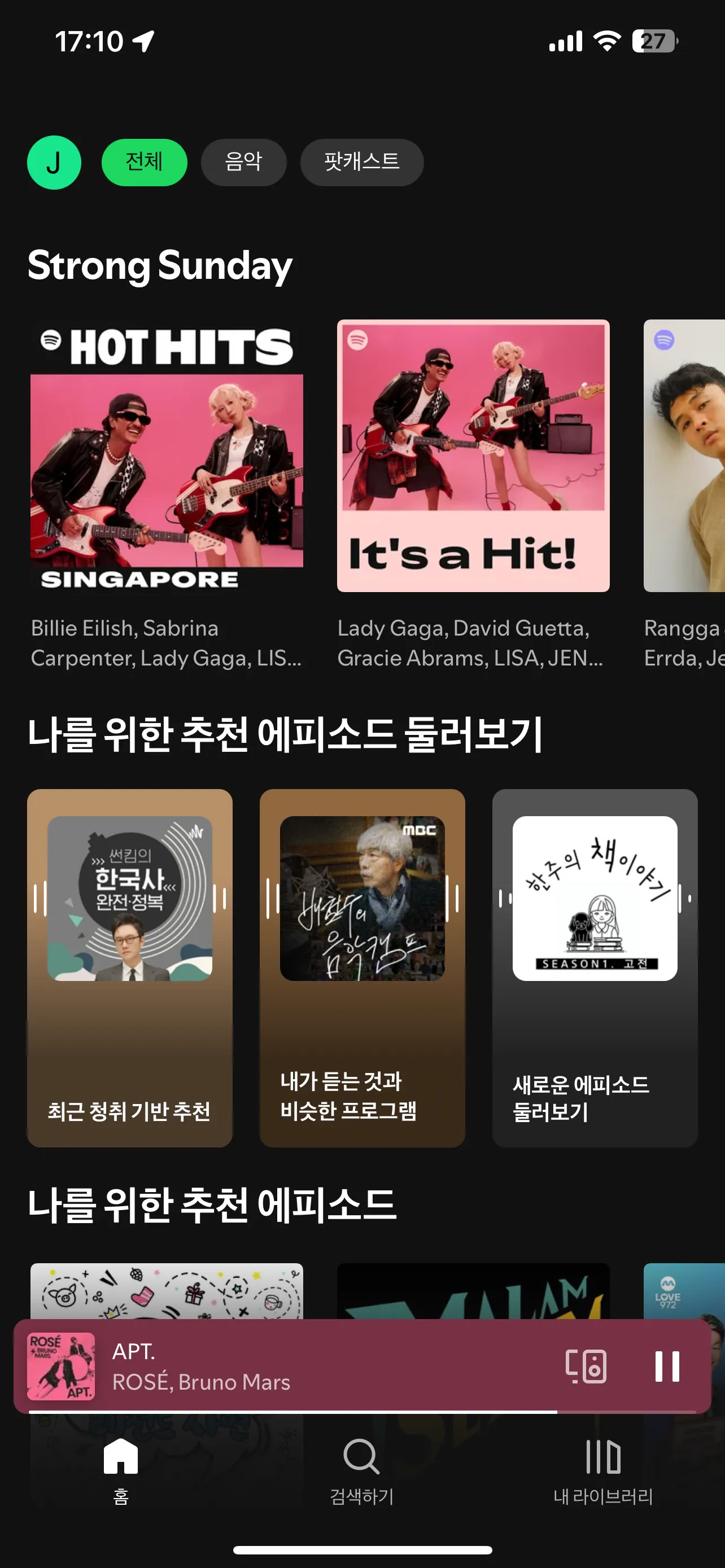Open the playlist featuring Rangga
This screenshot has height=1568, width=725.
(685, 456)
